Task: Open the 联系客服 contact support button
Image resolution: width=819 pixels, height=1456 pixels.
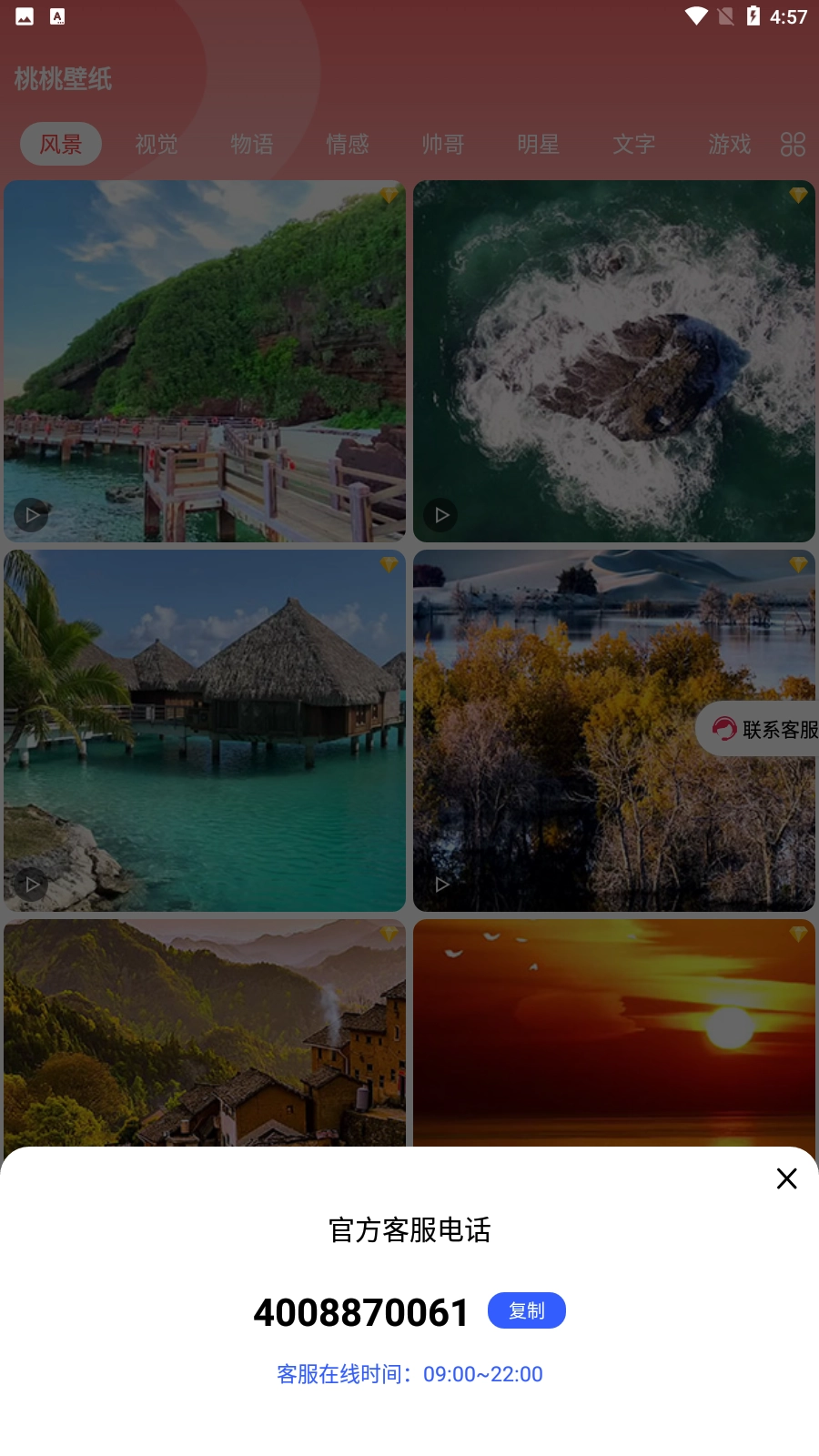Action: (763, 729)
